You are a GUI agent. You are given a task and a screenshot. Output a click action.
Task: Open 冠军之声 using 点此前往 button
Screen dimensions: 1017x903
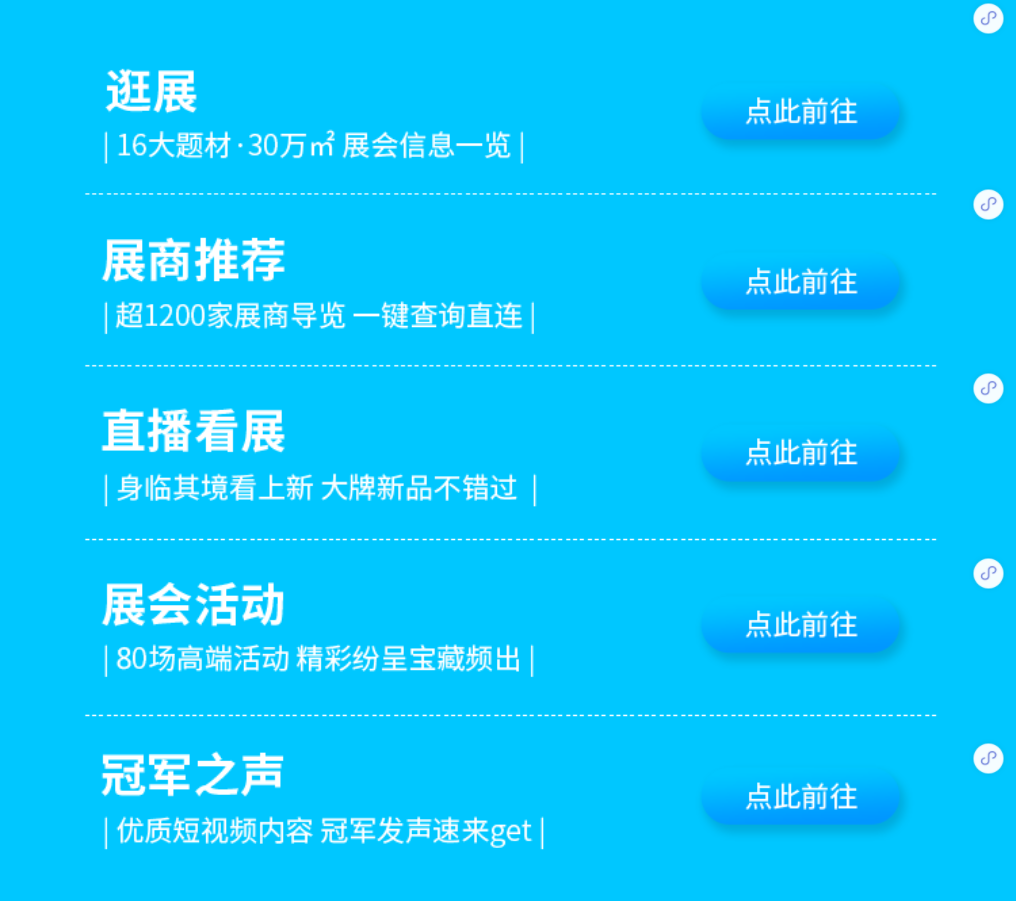coord(801,797)
